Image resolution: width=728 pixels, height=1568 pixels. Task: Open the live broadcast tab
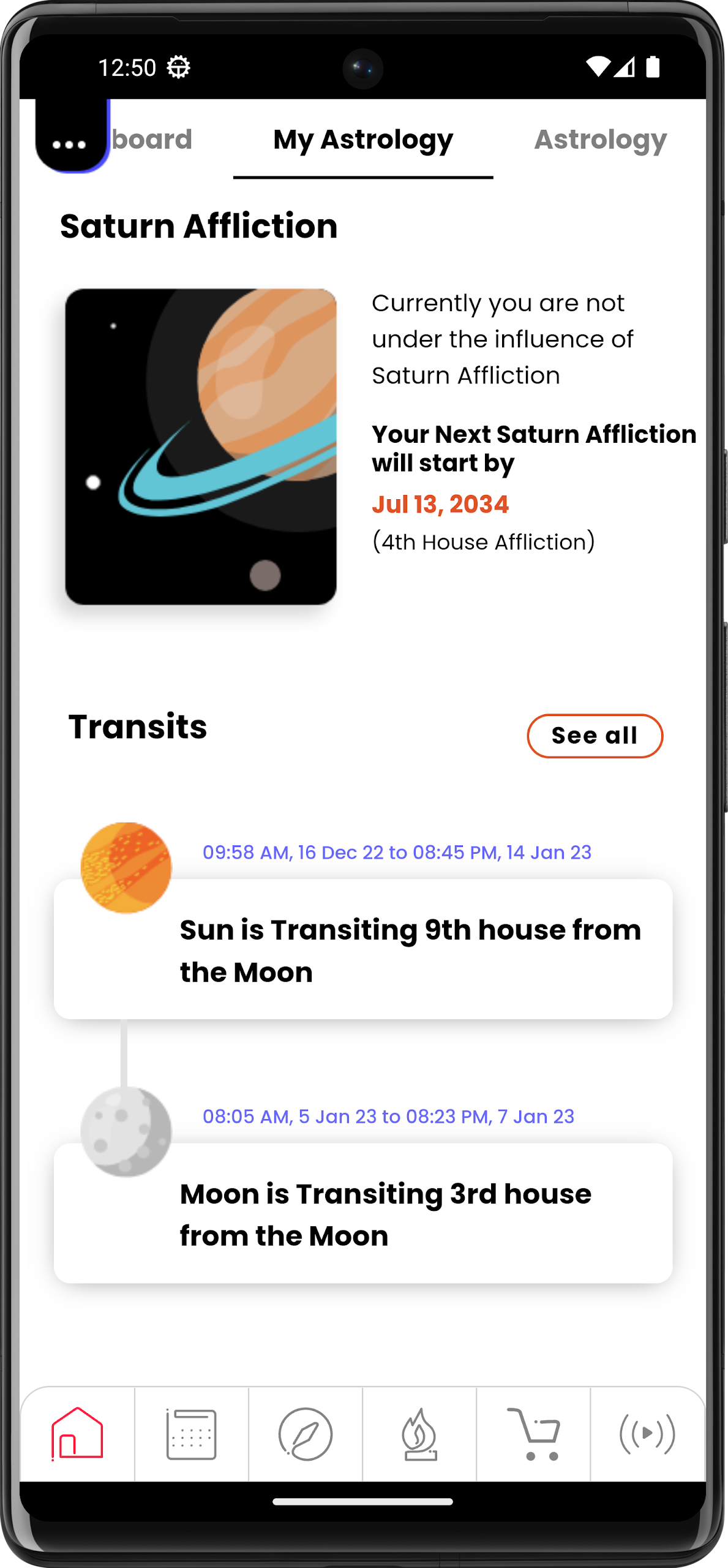click(x=647, y=1434)
